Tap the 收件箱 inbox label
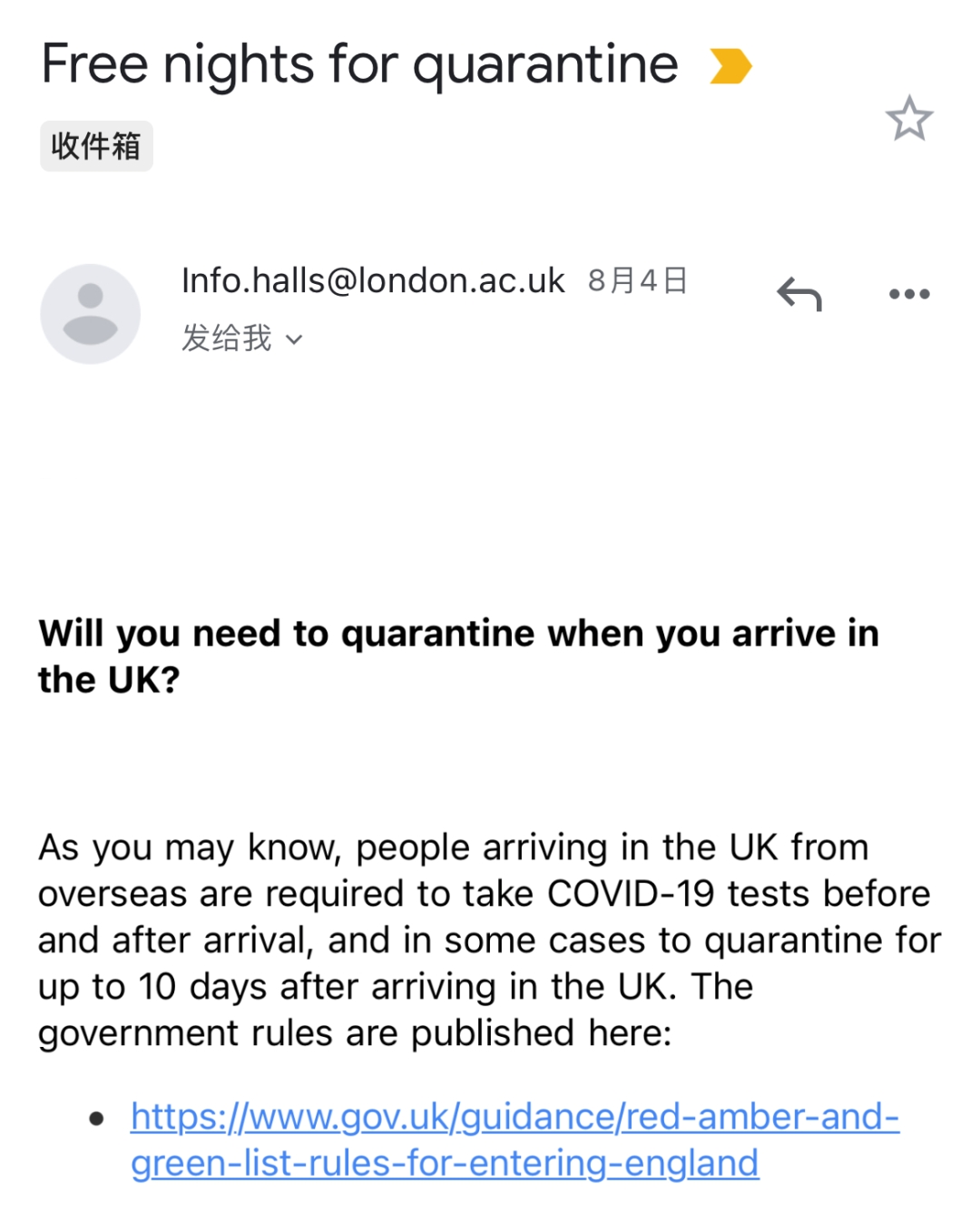The height and width of the screenshot is (1232, 980). click(96, 146)
